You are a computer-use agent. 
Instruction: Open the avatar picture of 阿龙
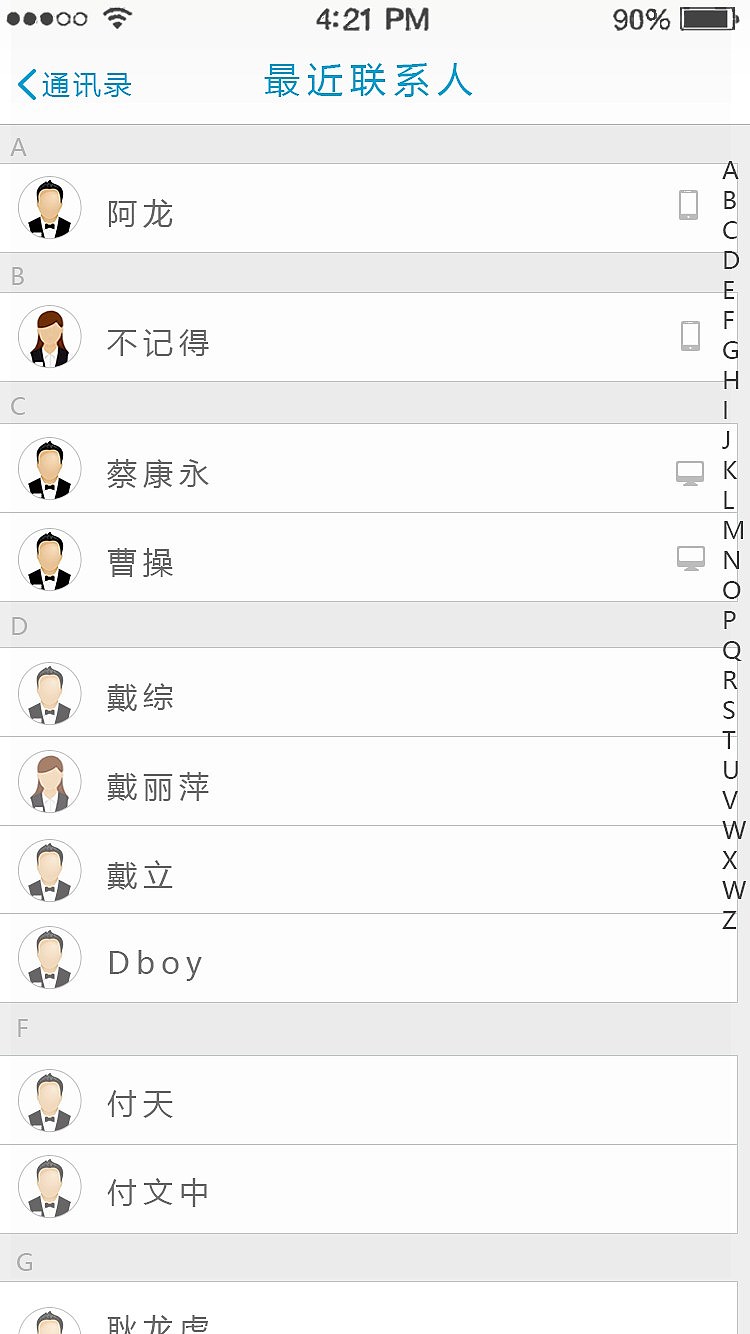click(49, 208)
